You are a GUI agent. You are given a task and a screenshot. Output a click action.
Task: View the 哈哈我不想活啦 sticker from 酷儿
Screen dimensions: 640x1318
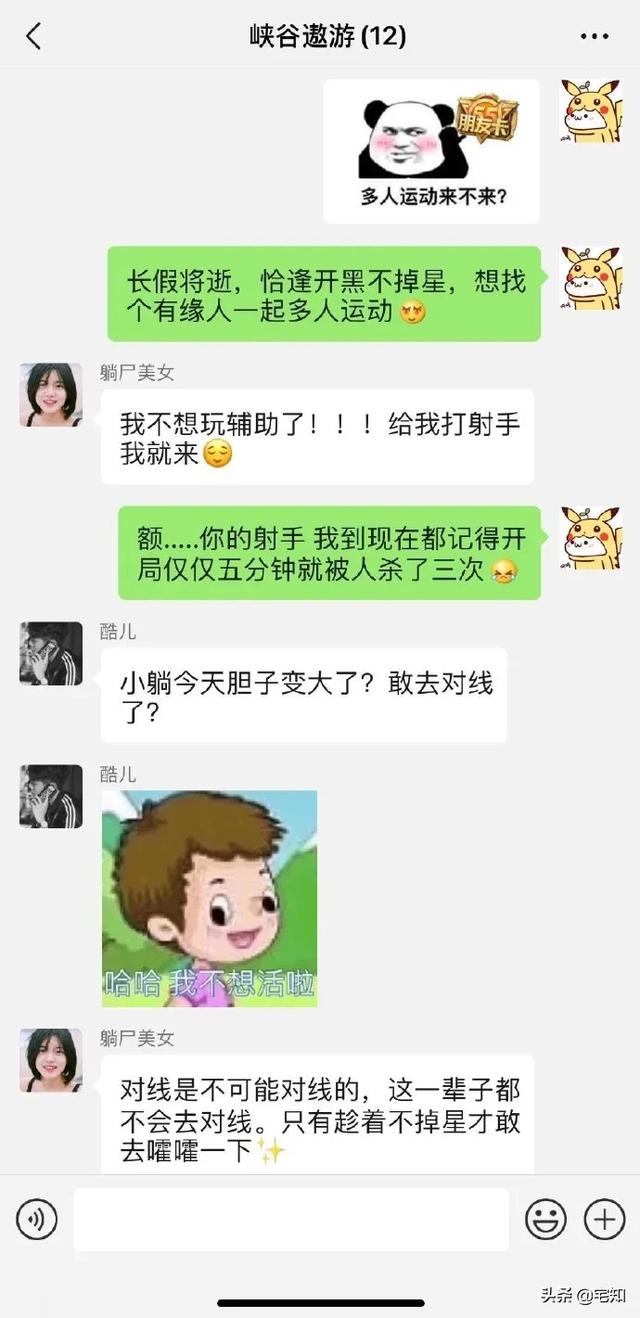pos(209,898)
